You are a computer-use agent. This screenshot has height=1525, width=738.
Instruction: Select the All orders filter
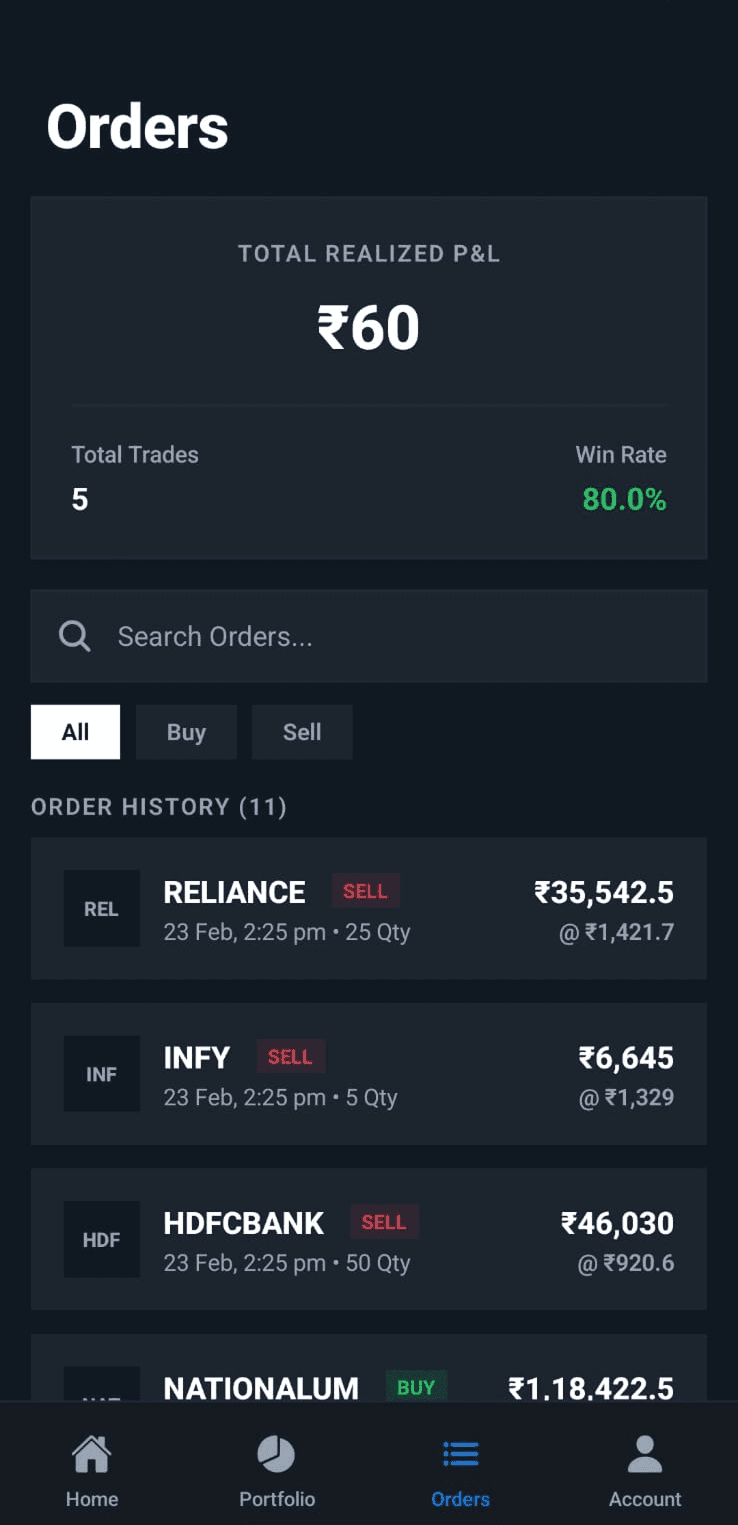[75, 731]
